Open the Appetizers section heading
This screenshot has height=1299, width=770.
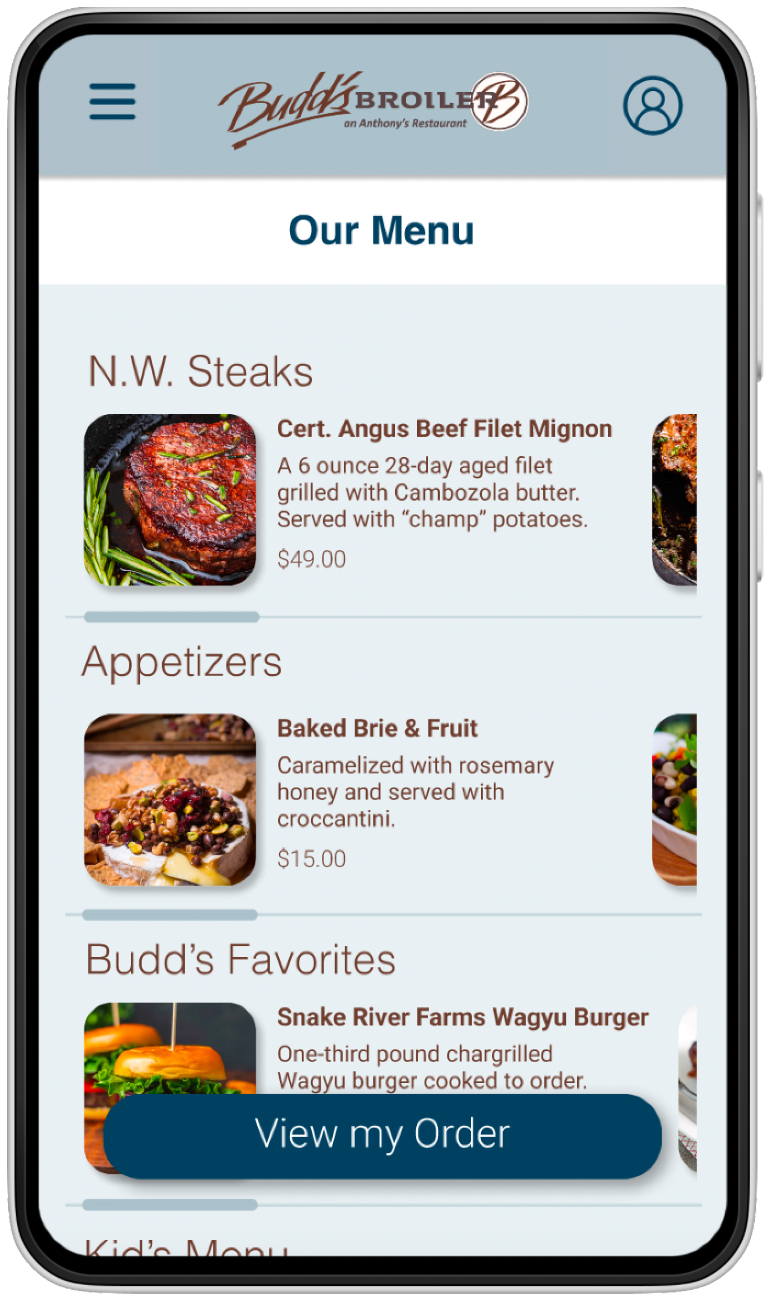pos(182,662)
